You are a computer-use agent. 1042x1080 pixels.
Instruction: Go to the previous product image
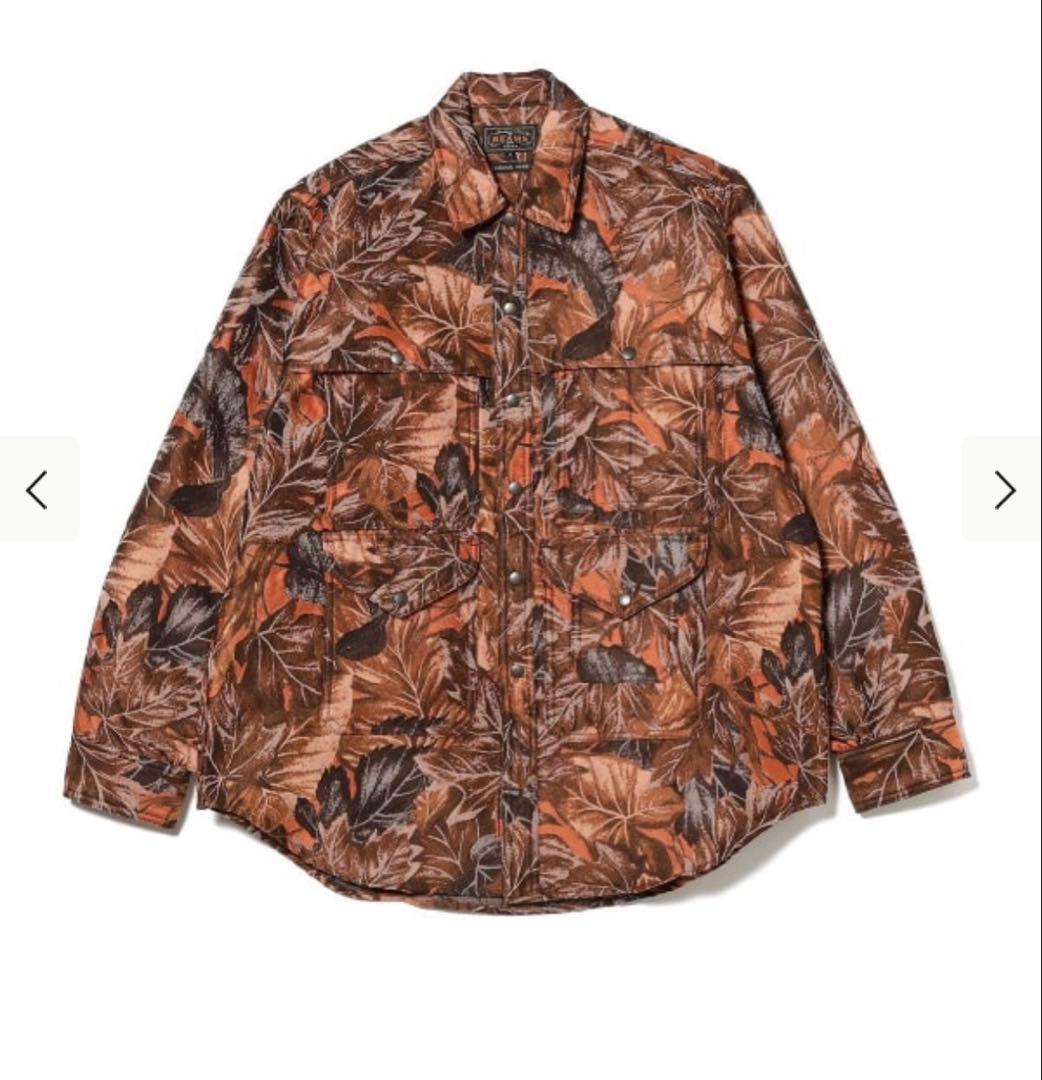tap(37, 489)
